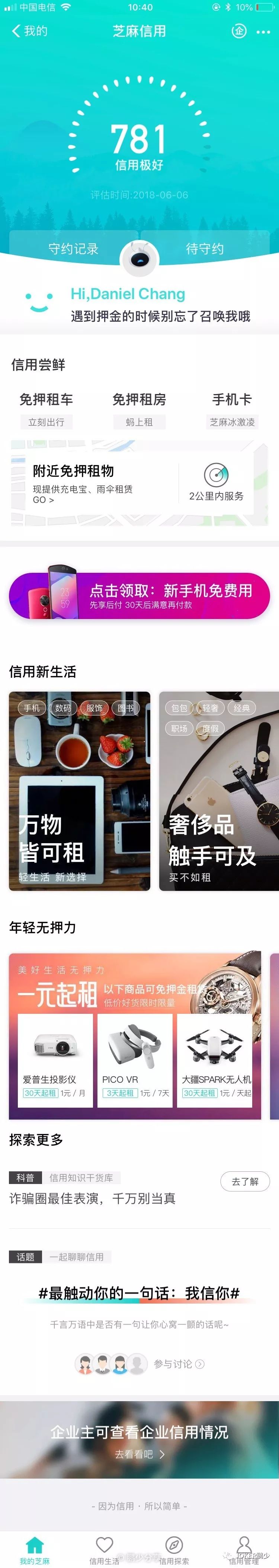Switch to 待守约 tab
Viewport: 279px width, 1568px height.
[205, 248]
